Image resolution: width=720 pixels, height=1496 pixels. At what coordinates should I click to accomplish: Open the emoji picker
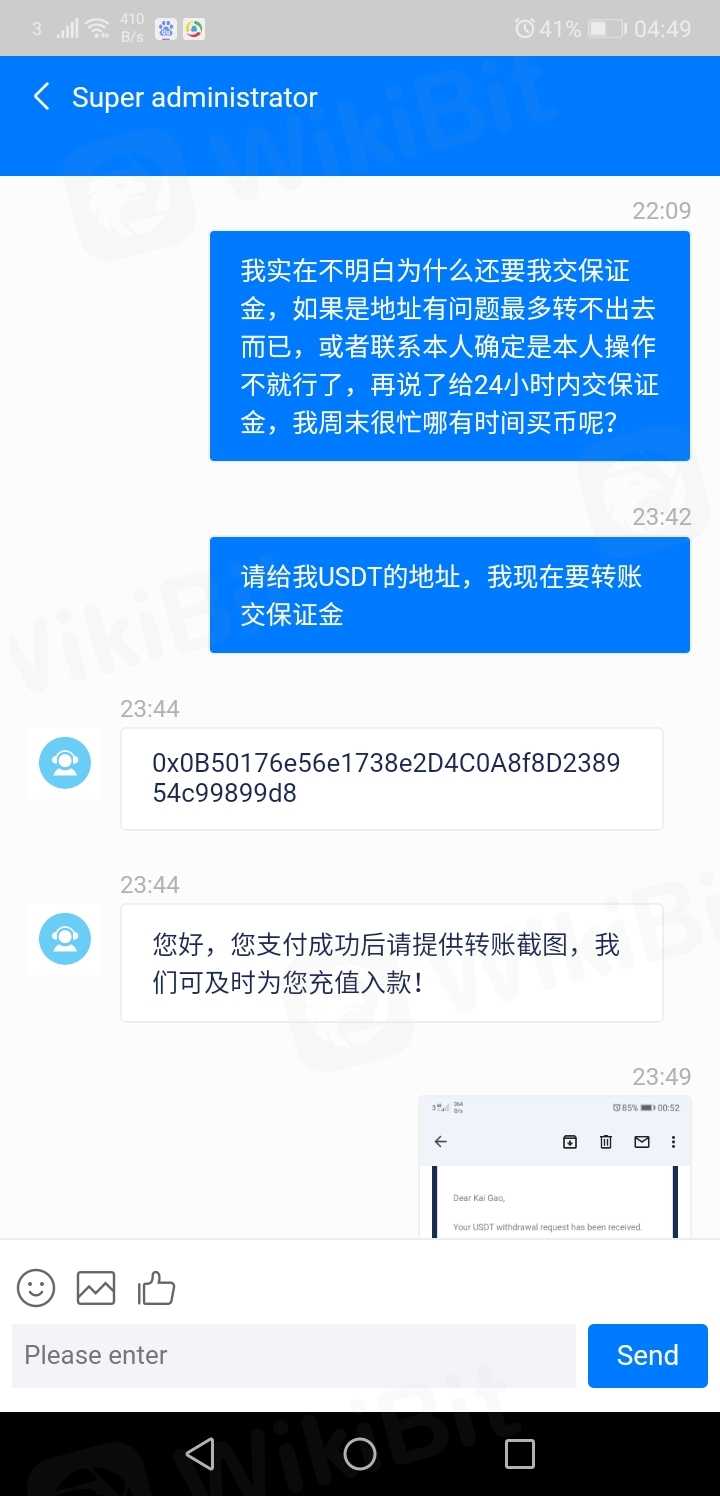[36, 1288]
